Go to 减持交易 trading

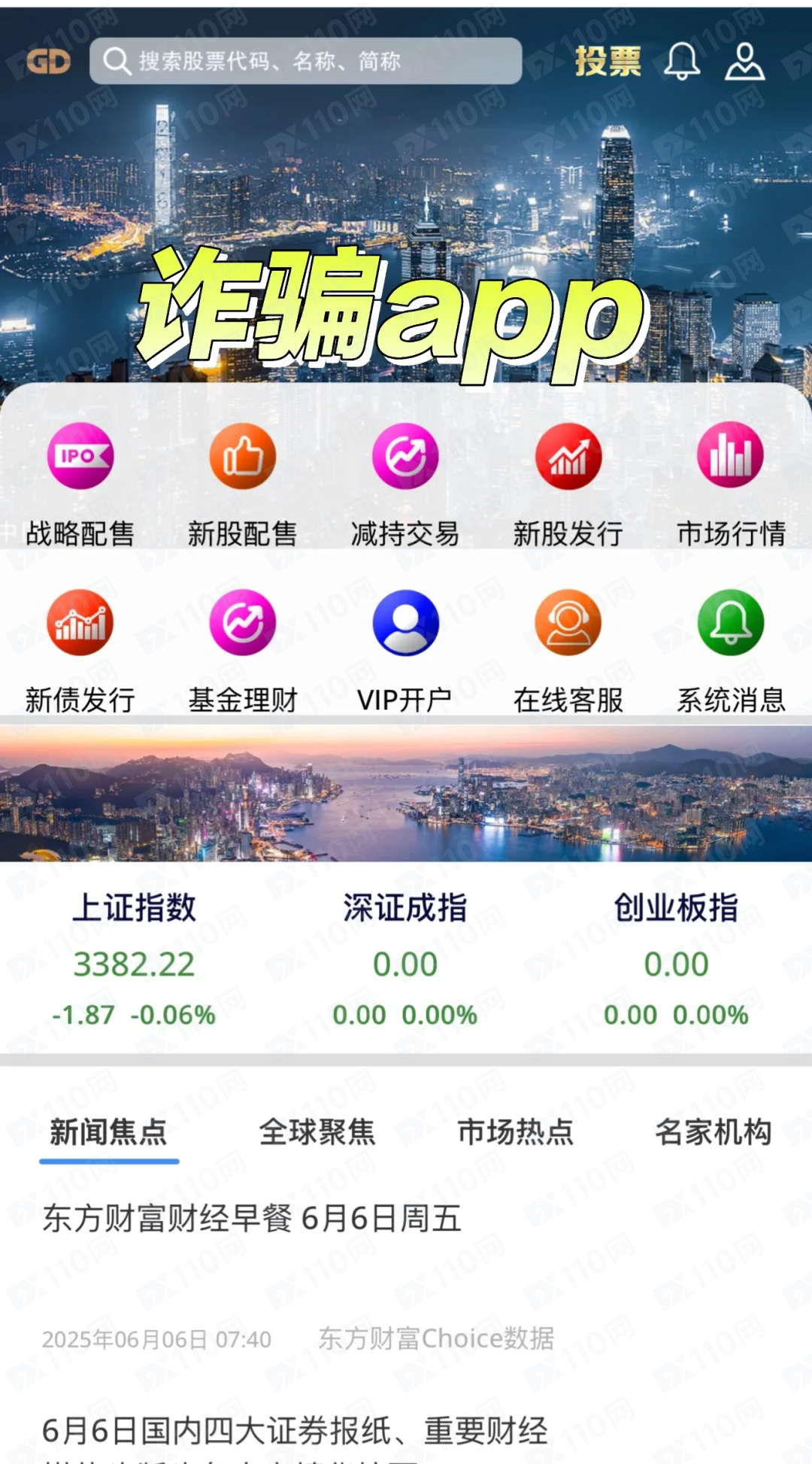tap(405, 483)
